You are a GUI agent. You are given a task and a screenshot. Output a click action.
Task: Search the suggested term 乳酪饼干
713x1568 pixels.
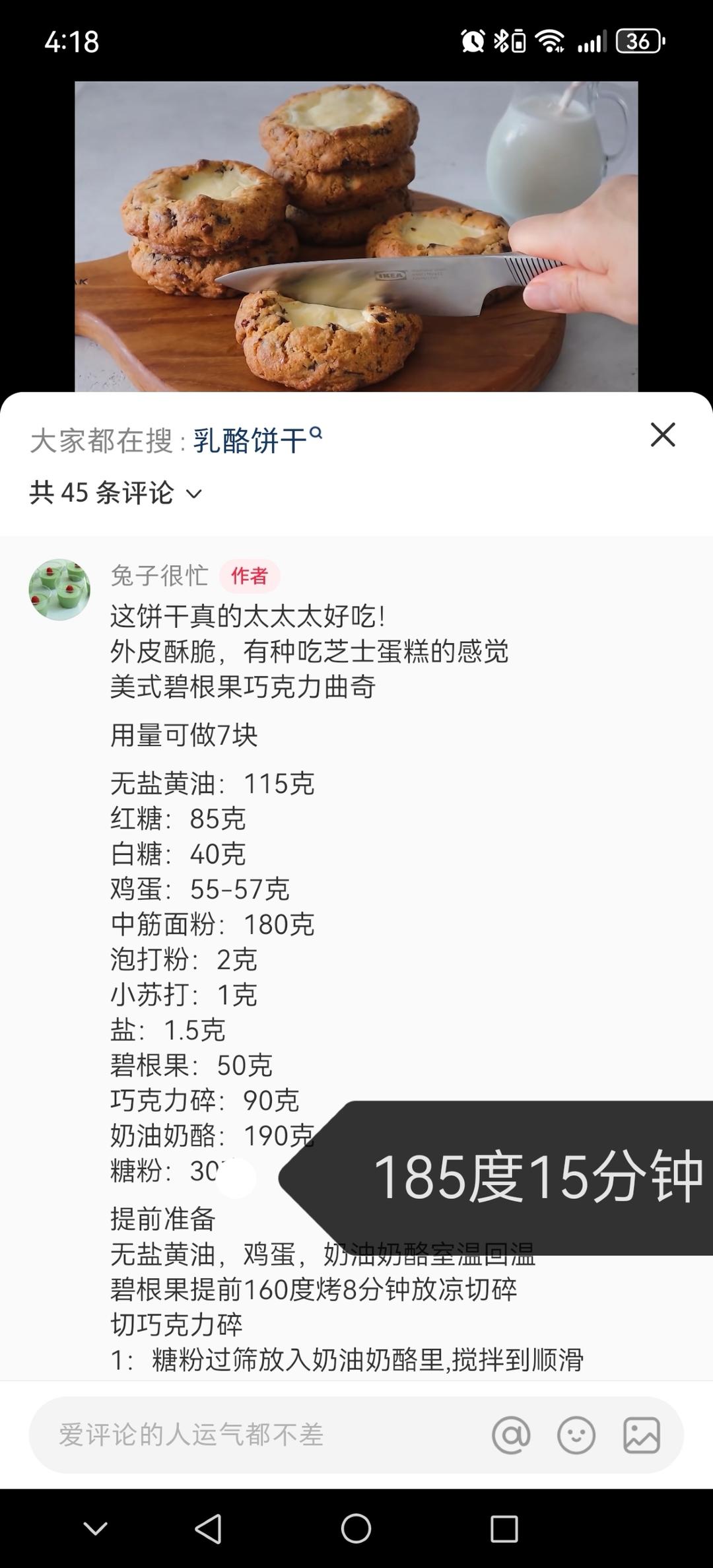[256, 440]
